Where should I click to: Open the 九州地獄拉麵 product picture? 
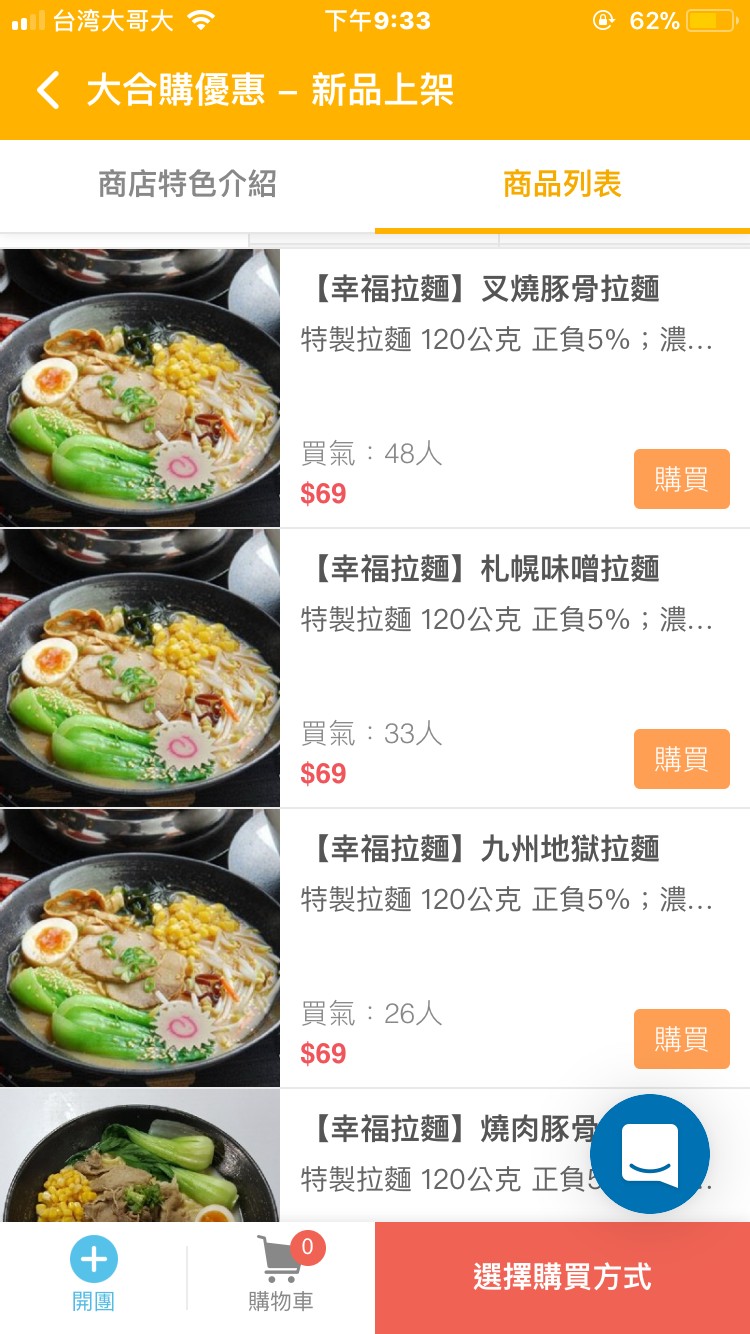tap(140, 948)
